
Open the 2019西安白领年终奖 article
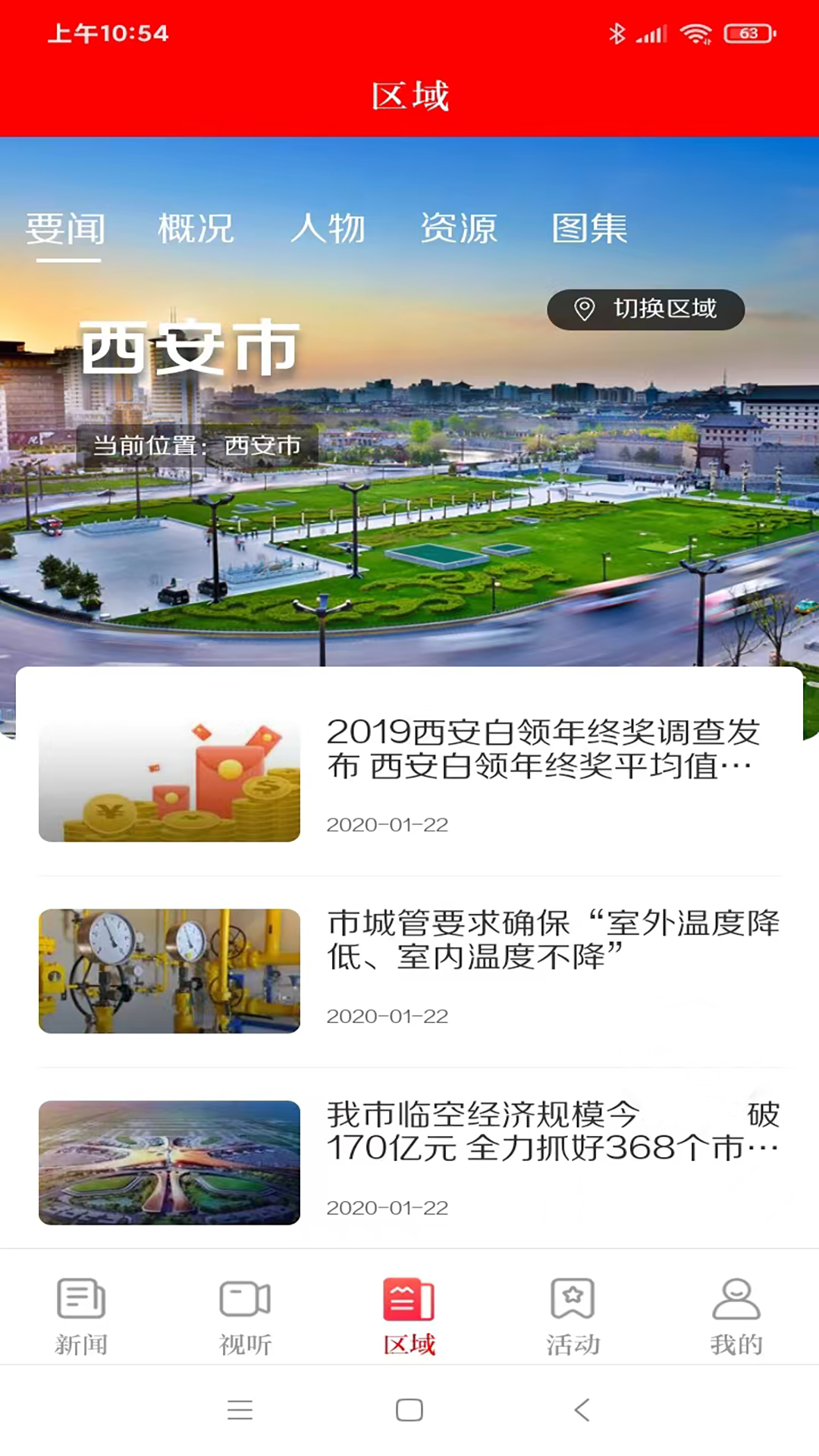point(542,749)
